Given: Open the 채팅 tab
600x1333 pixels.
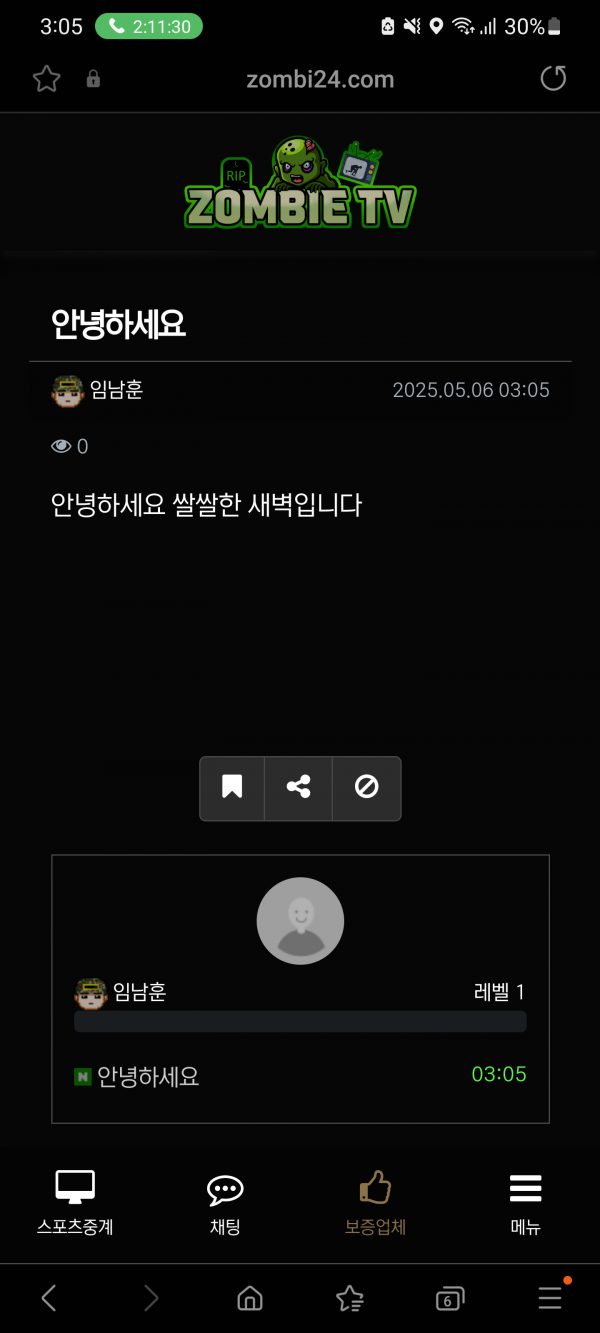Looking at the screenshot, I should 225,1203.
